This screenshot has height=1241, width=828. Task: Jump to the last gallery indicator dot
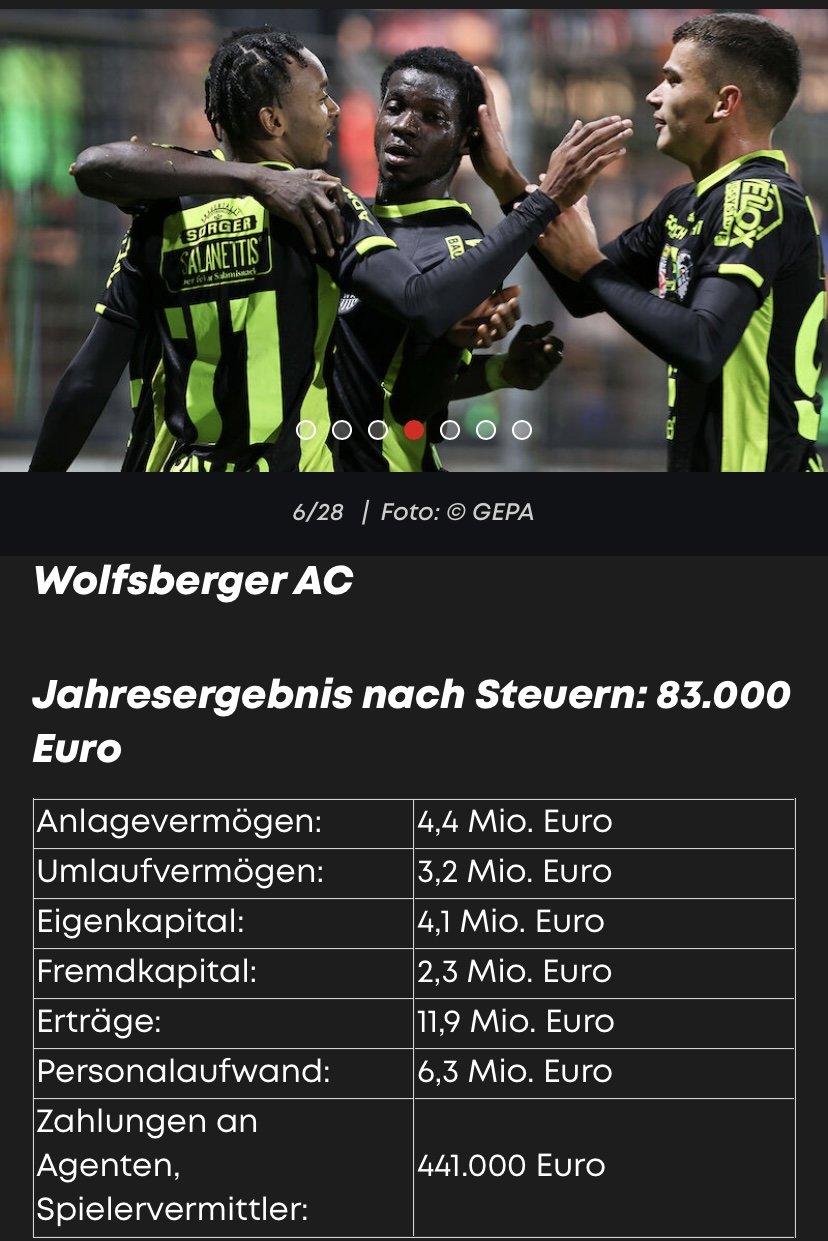click(x=521, y=430)
